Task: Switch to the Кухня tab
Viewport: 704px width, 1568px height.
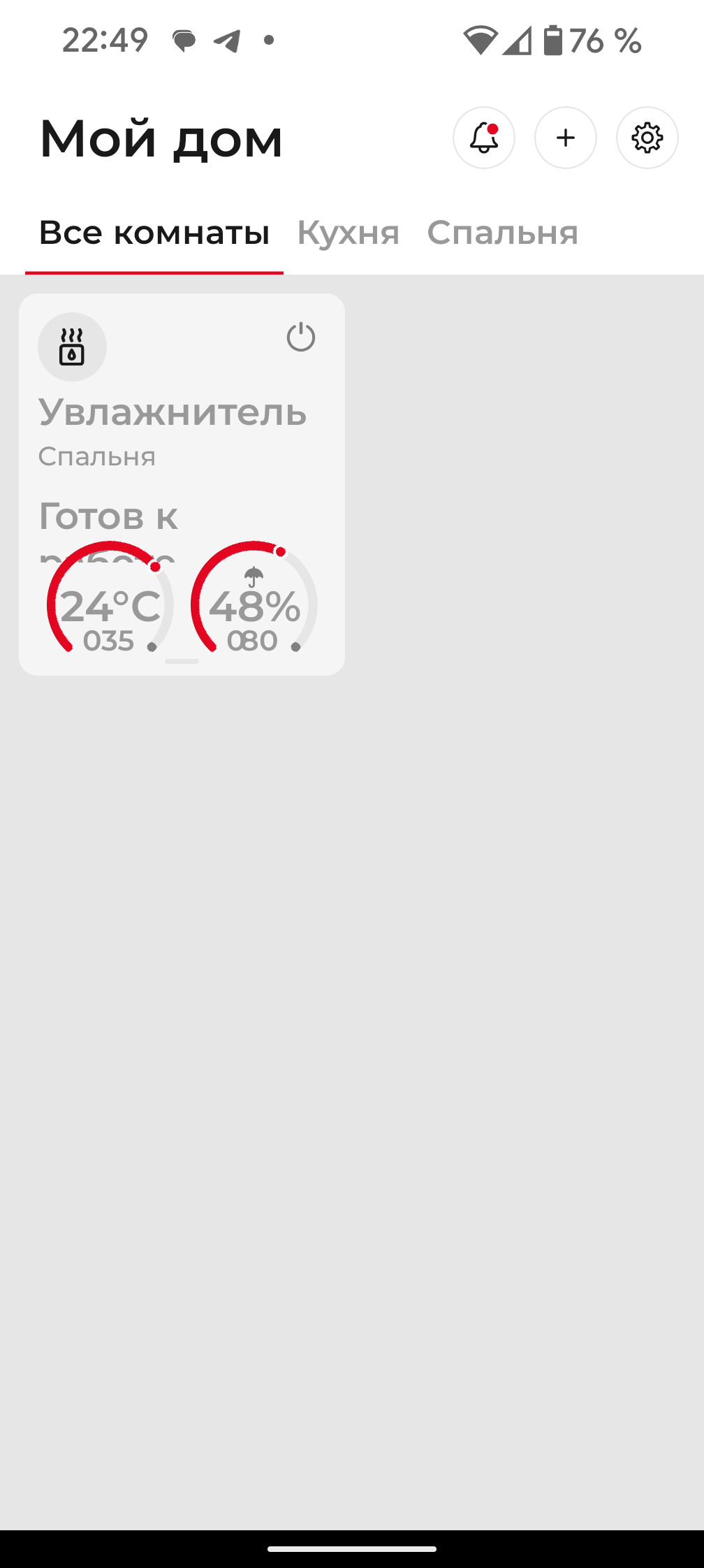Action: 348,233
